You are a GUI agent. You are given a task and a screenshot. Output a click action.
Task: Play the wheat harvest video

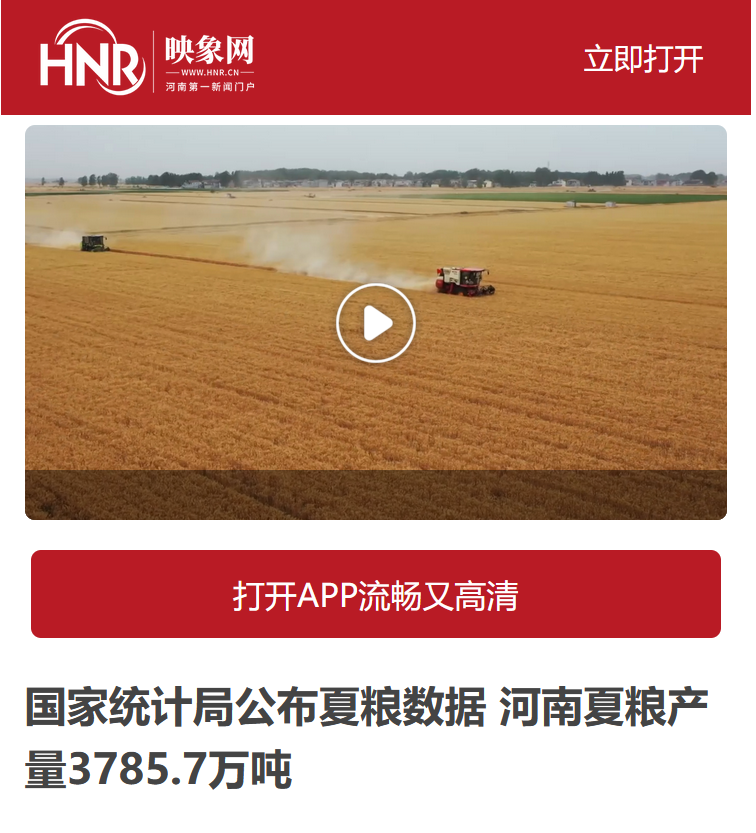click(x=376, y=323)
